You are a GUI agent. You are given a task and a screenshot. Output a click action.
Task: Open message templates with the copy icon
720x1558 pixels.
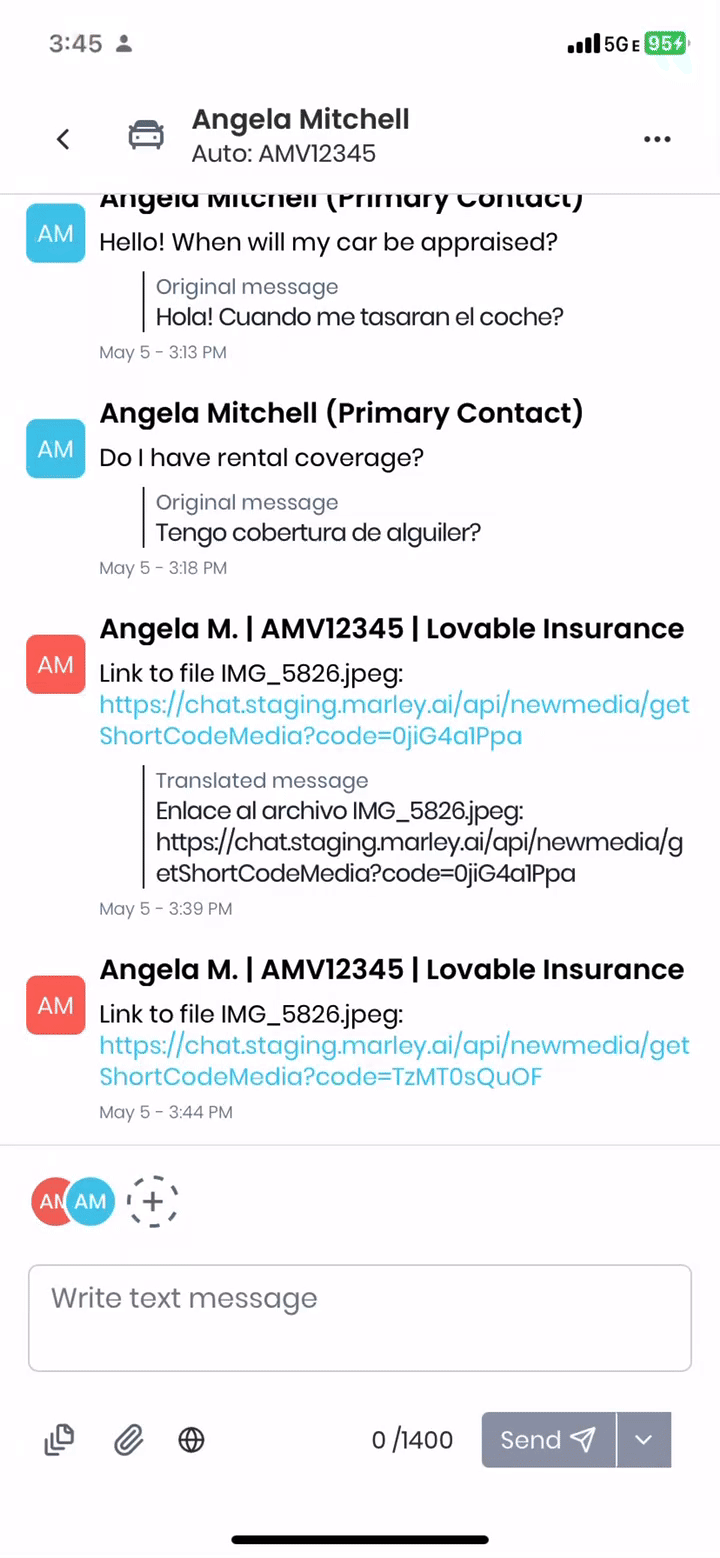(59, 1440)
